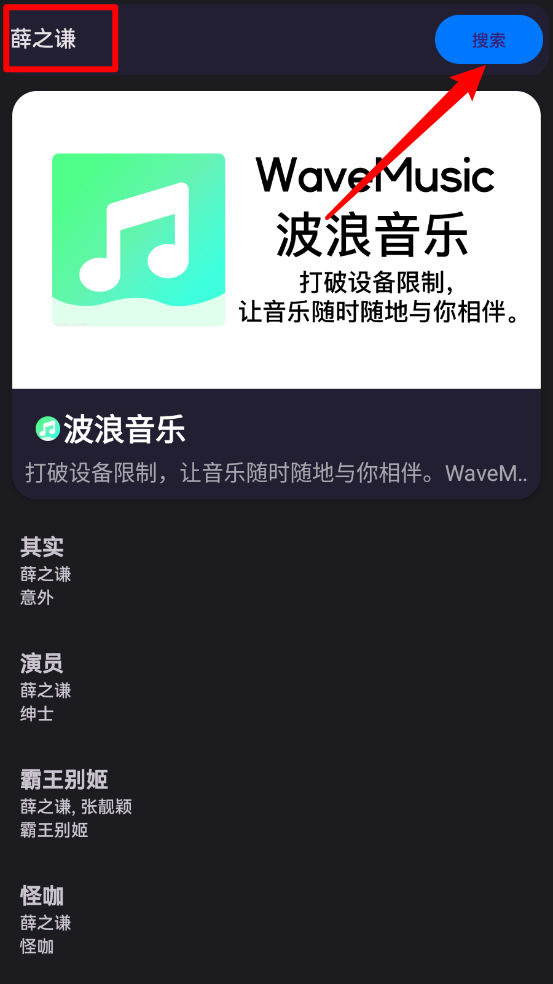Tap the 搜索 button

click(488, 40)
